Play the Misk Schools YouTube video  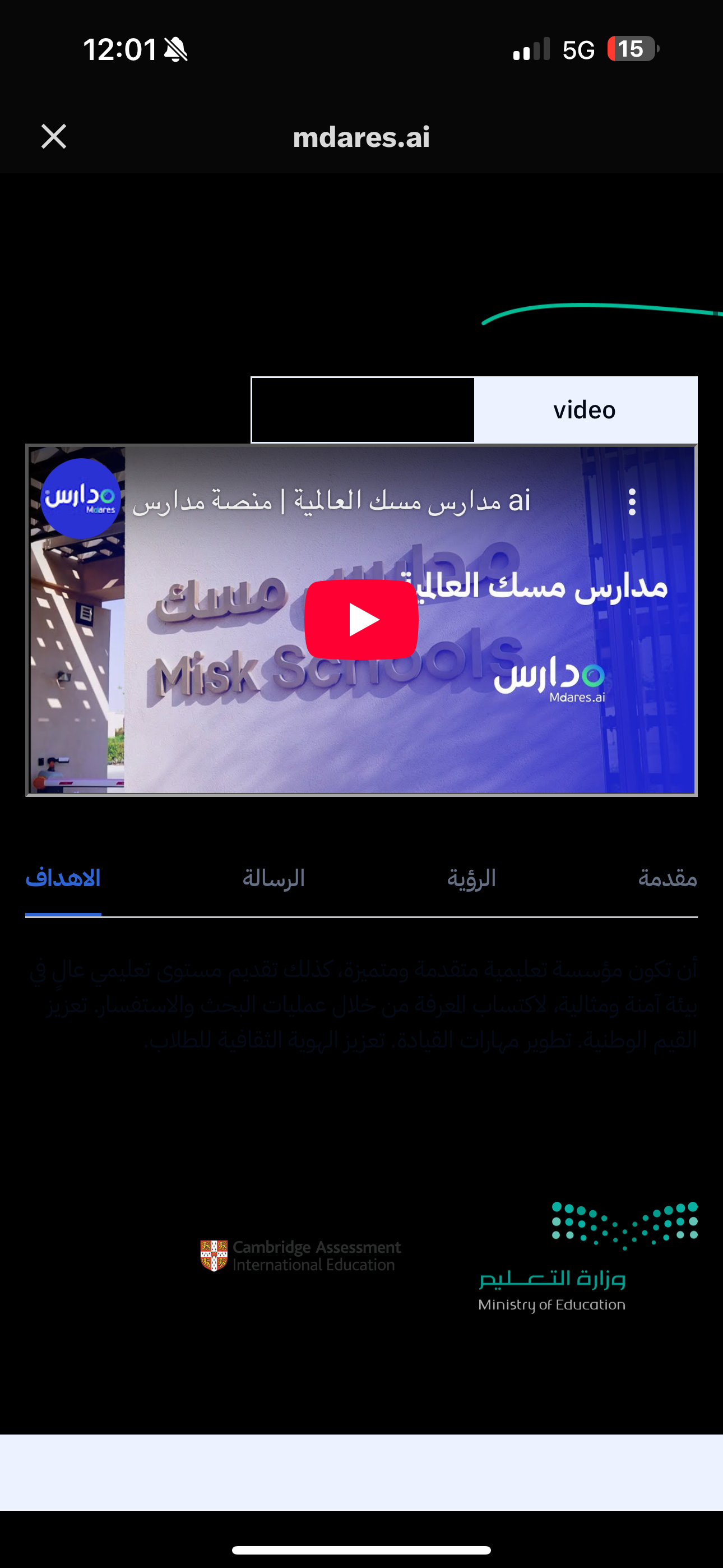coord(361,619)
